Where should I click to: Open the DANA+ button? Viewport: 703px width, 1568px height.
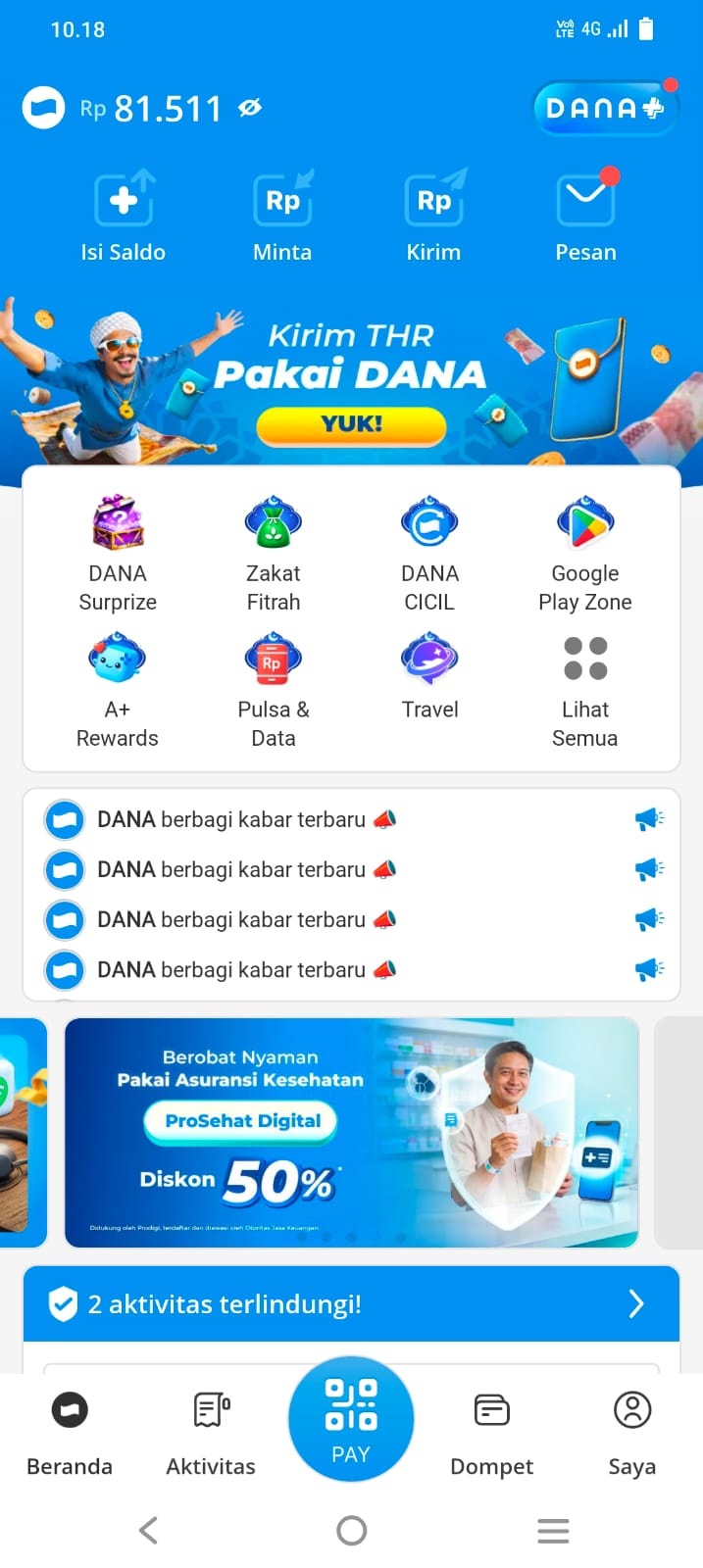603,108
